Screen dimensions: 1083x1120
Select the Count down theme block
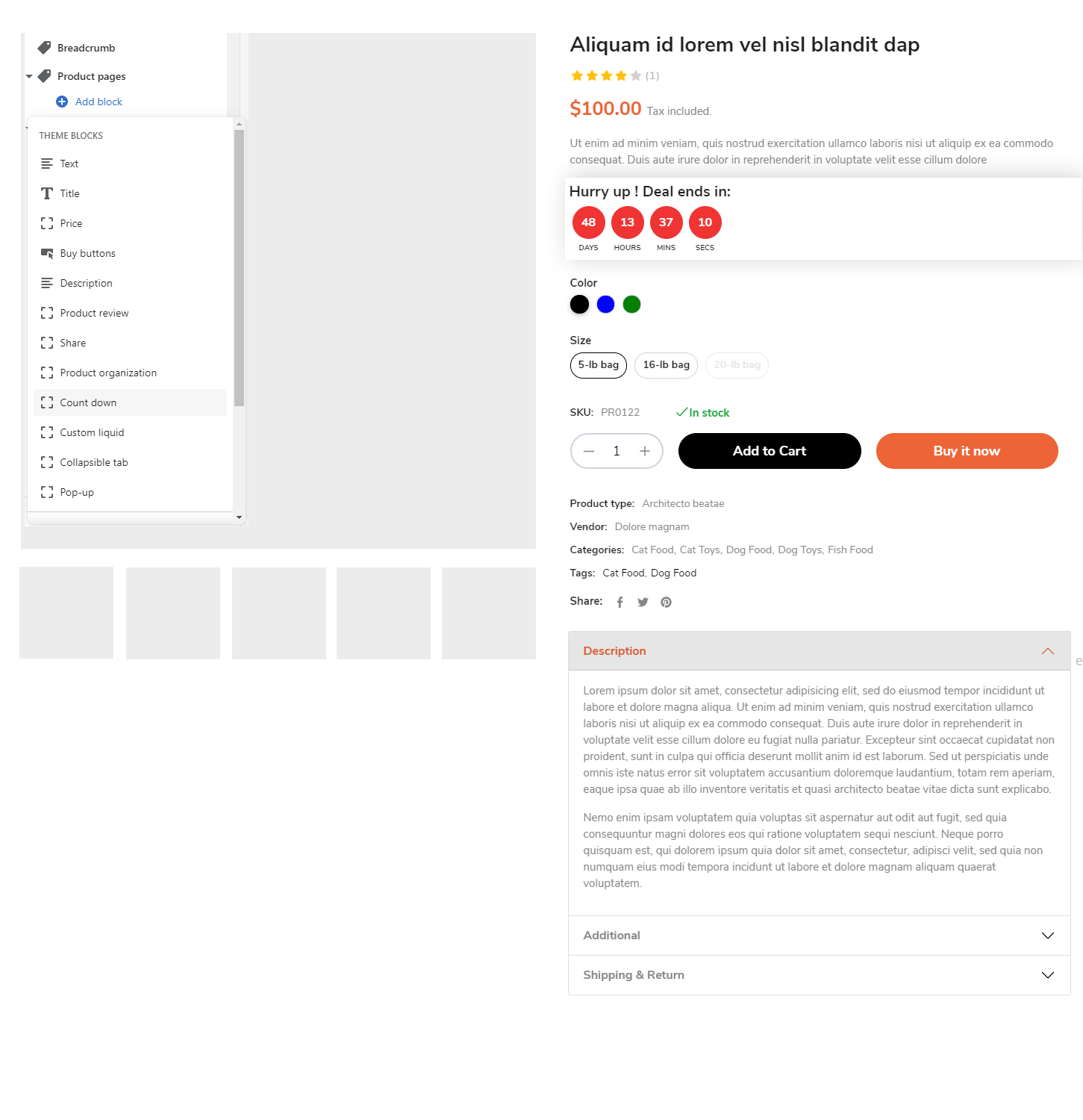88,402
